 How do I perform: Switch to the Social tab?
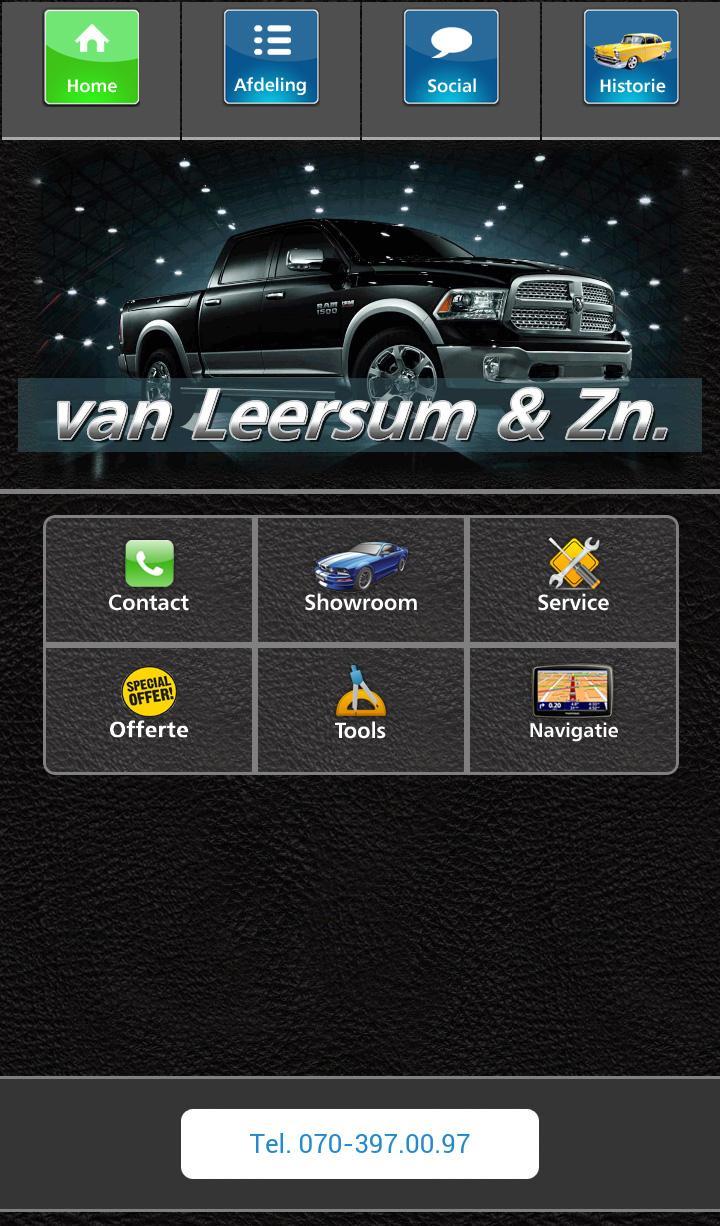coord(451,58)
